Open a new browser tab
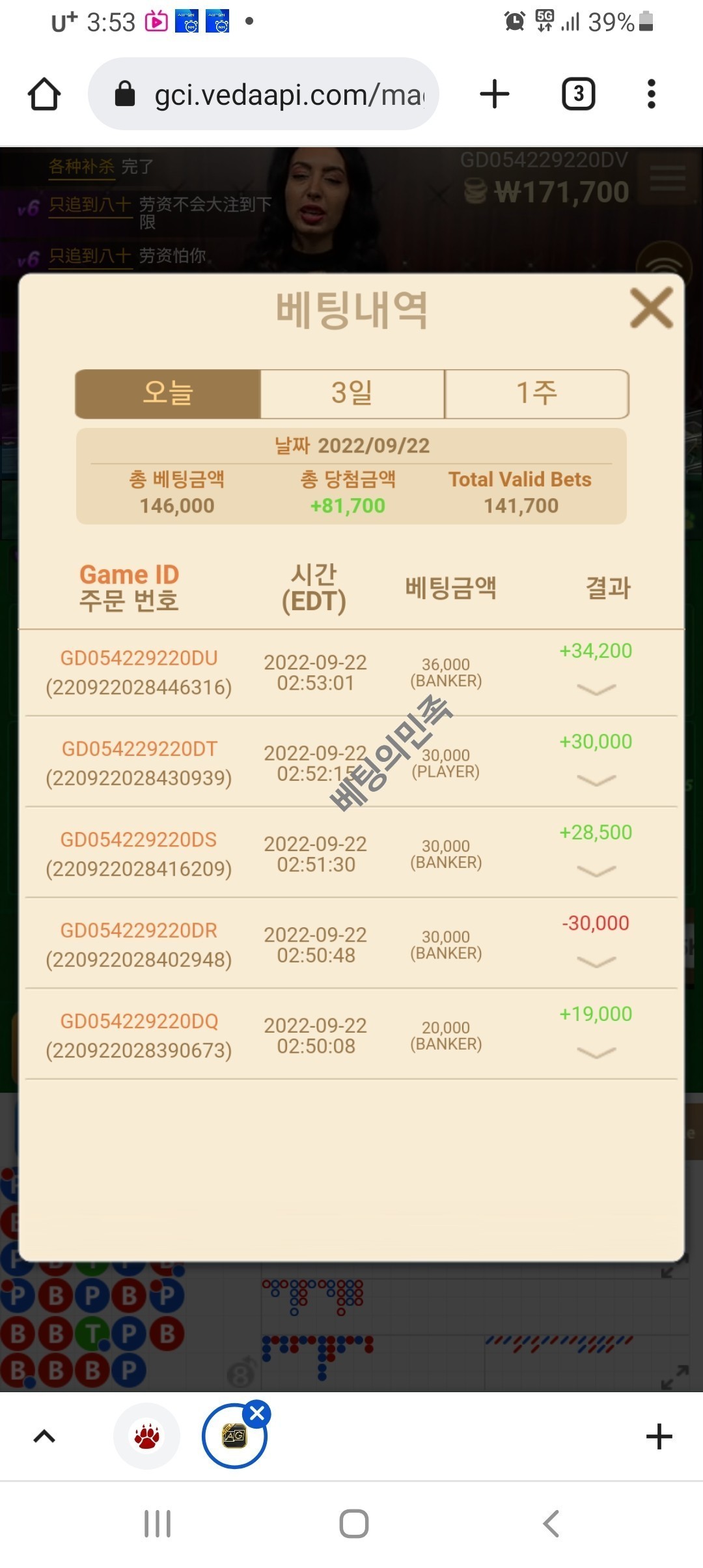Image resolution: width=703 pixels, height=1568 pixels. coord(495,94)
